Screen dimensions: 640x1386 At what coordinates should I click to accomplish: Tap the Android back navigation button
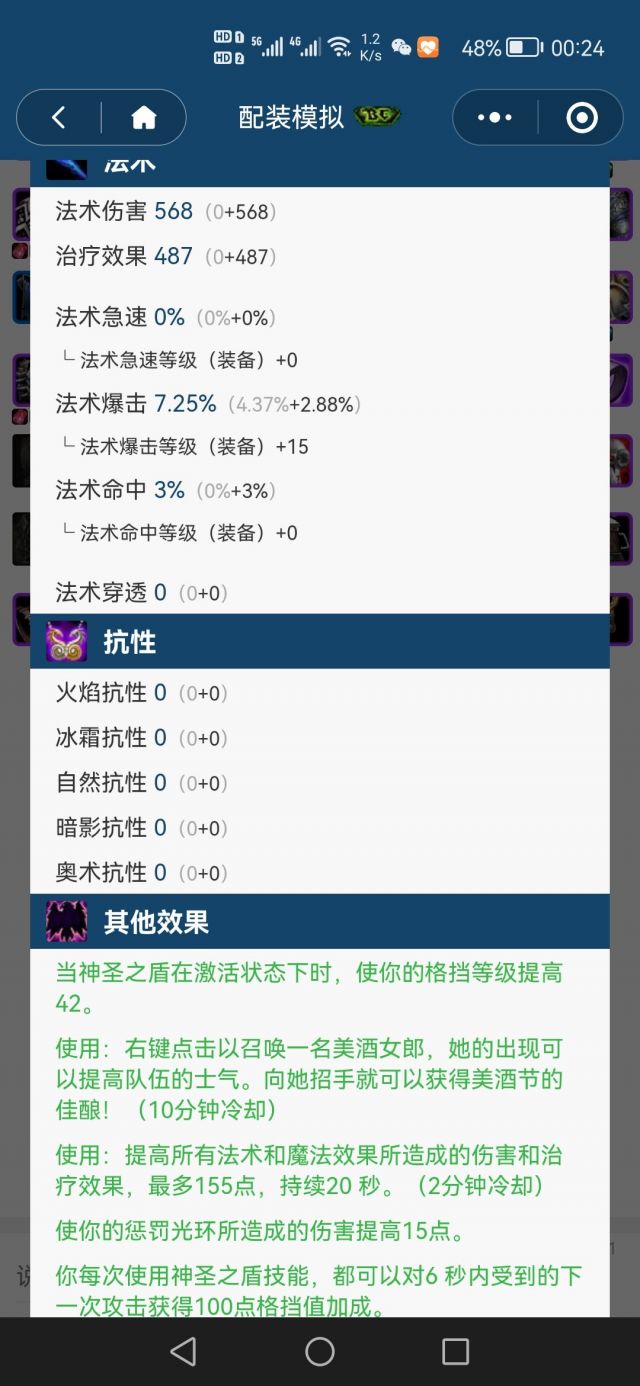(x=183, y=1352)
